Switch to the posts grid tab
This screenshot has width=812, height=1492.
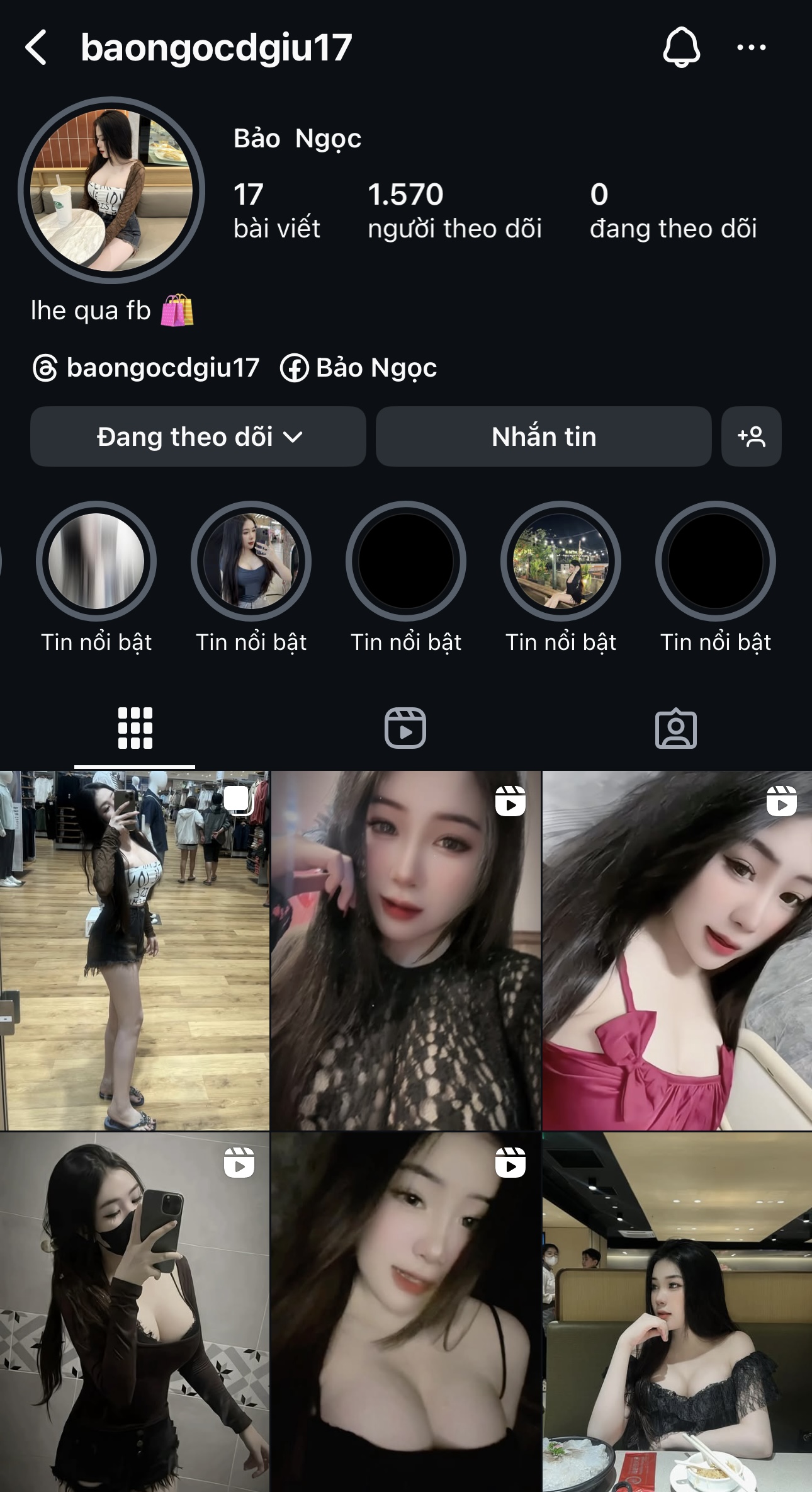135,728
